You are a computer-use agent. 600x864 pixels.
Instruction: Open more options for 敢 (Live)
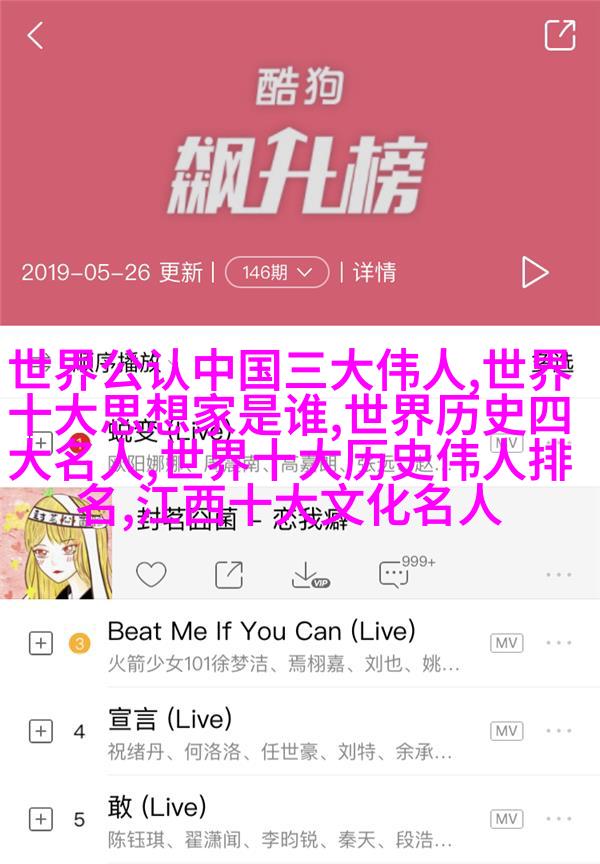559,818
